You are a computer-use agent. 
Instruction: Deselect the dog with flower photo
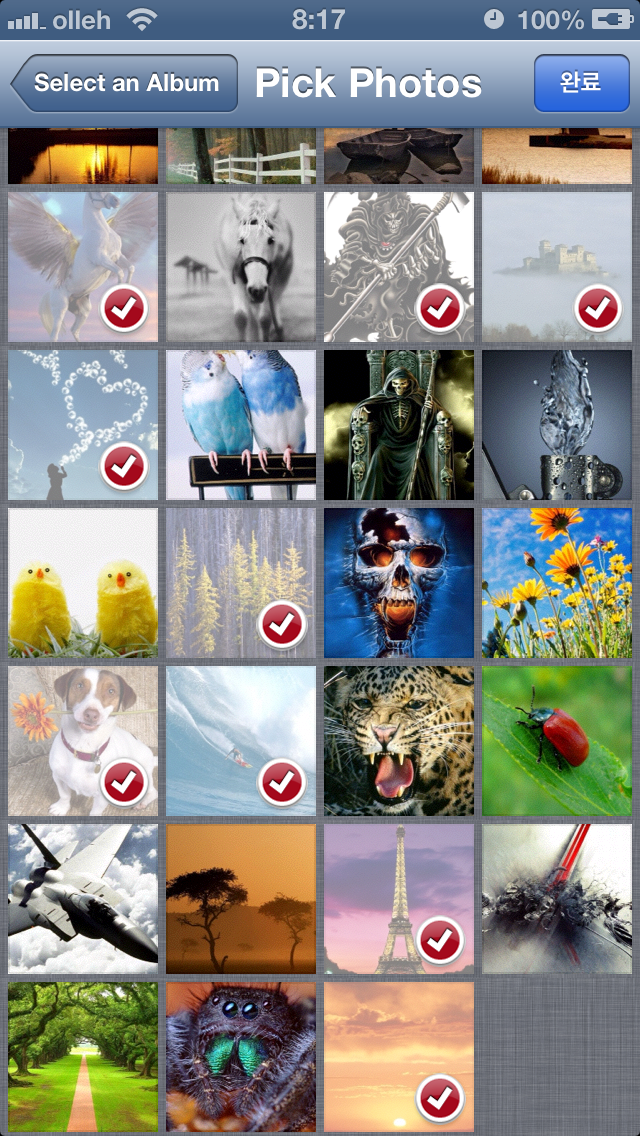(x=83, y=740)
